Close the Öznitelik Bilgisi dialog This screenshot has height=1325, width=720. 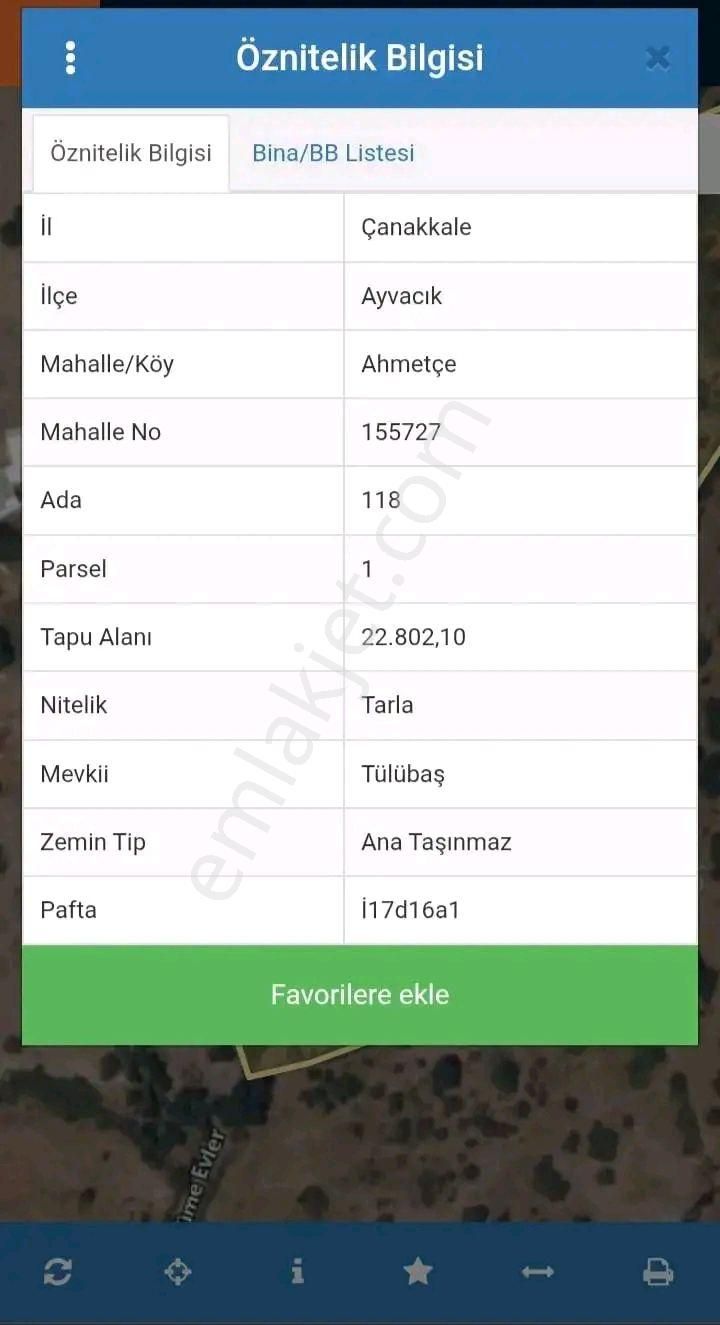point(657,58)
